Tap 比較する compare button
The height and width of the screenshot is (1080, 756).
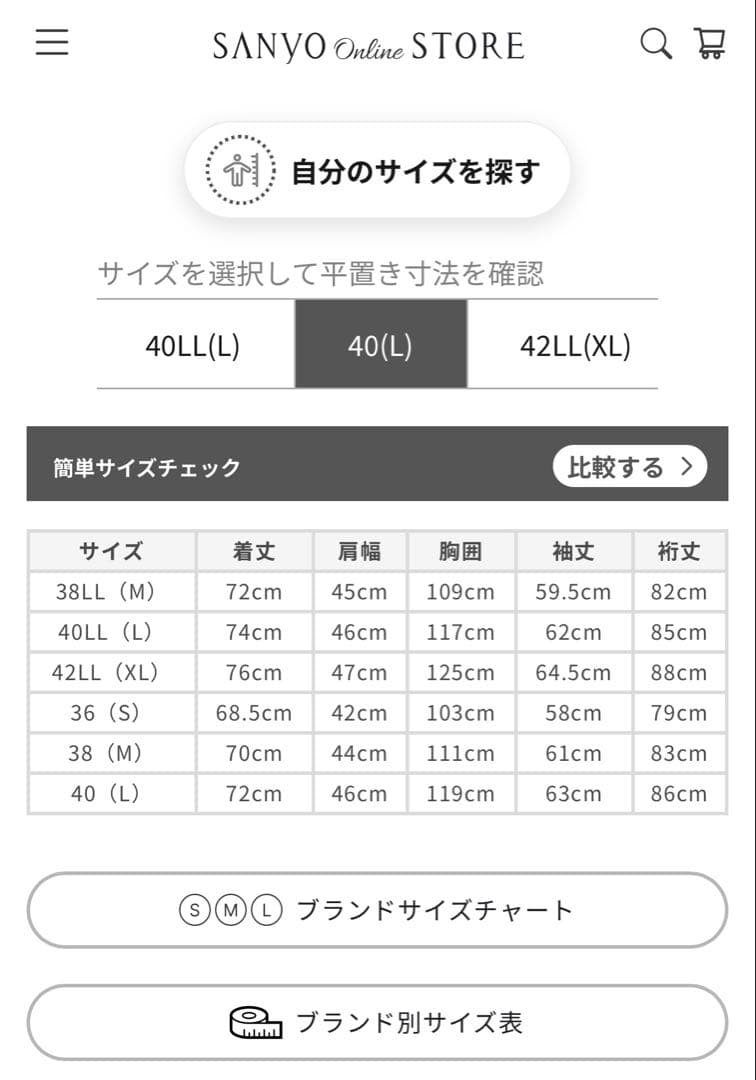[x=629, y=467]
